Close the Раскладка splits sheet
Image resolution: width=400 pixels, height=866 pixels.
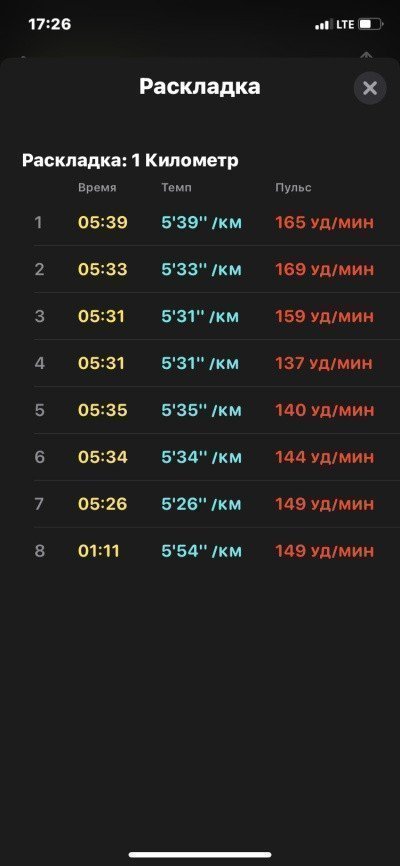click(x=370, y=88)
